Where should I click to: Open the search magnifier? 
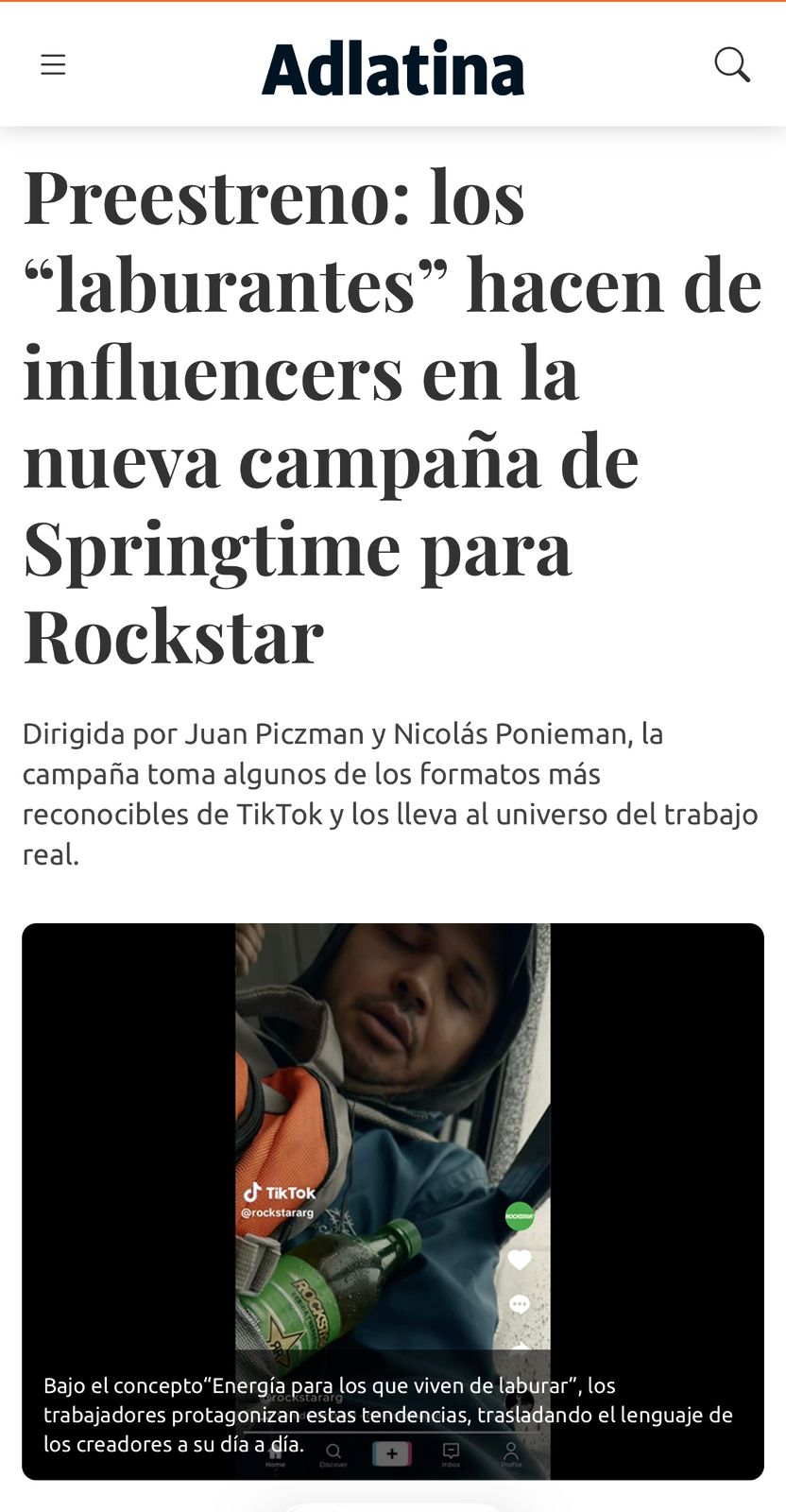[x=731, y=65]
